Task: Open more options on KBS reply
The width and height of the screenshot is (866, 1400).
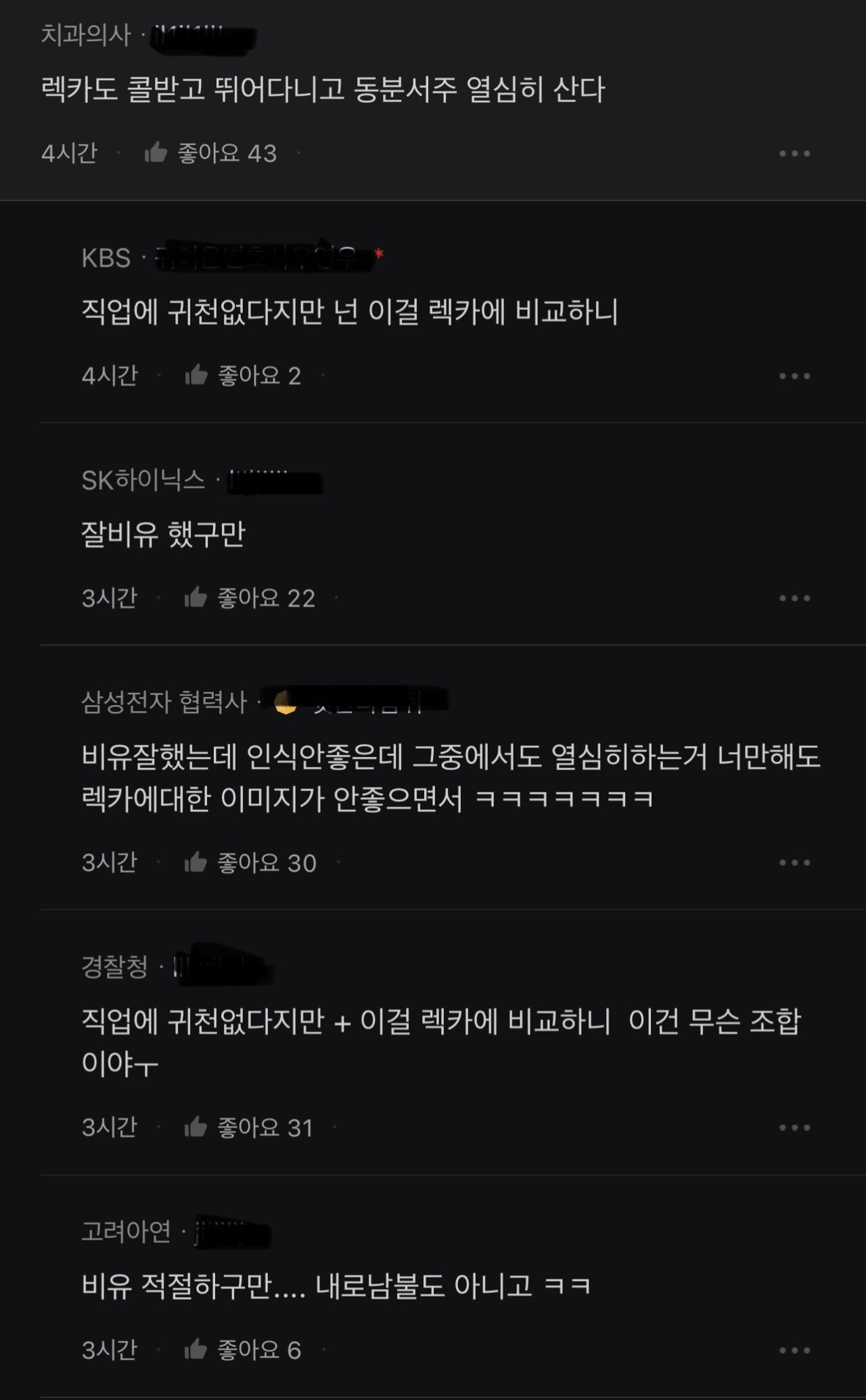Action: tap(794, 376)
